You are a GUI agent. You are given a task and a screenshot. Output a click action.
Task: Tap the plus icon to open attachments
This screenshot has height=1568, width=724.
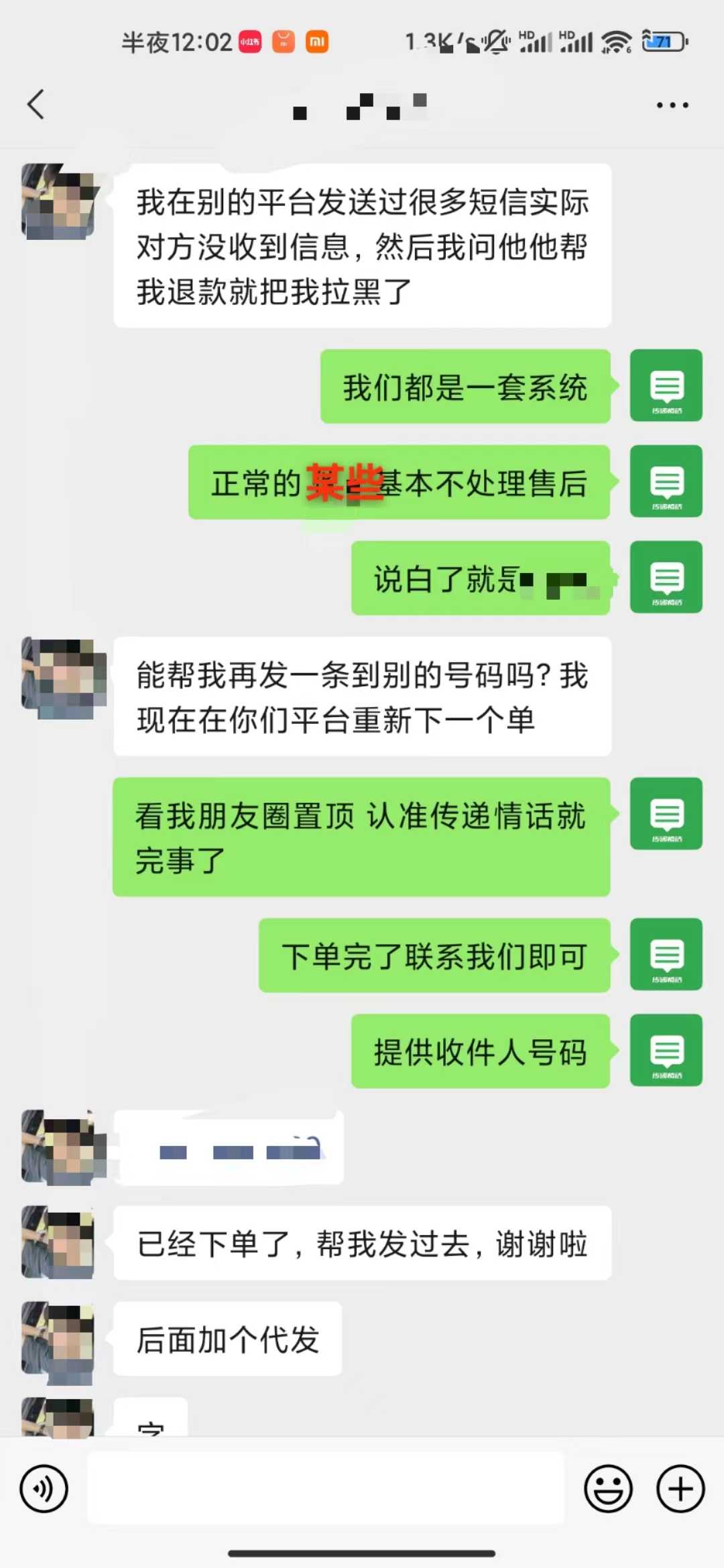(x=679, y=1489)
